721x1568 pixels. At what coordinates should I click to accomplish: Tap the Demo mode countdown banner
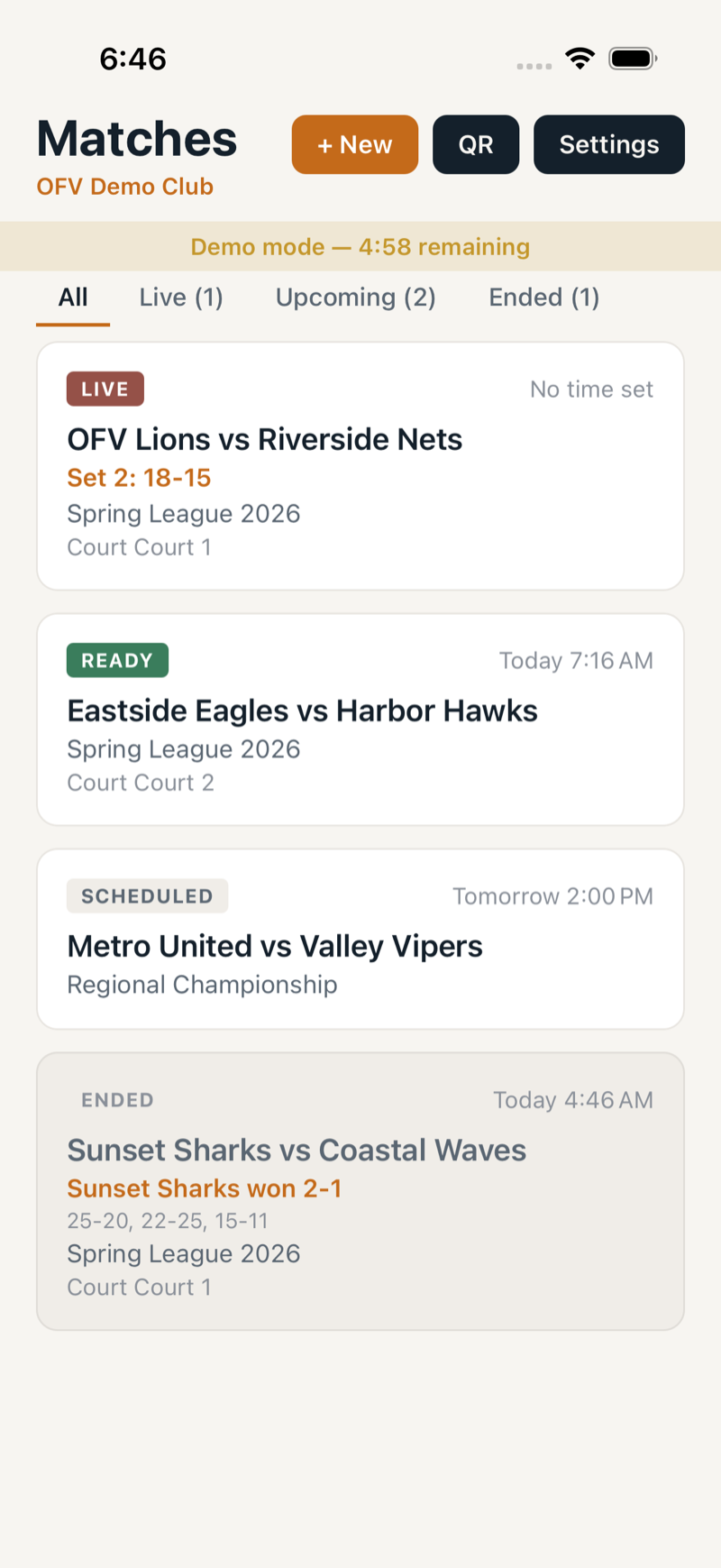(360, 246)
